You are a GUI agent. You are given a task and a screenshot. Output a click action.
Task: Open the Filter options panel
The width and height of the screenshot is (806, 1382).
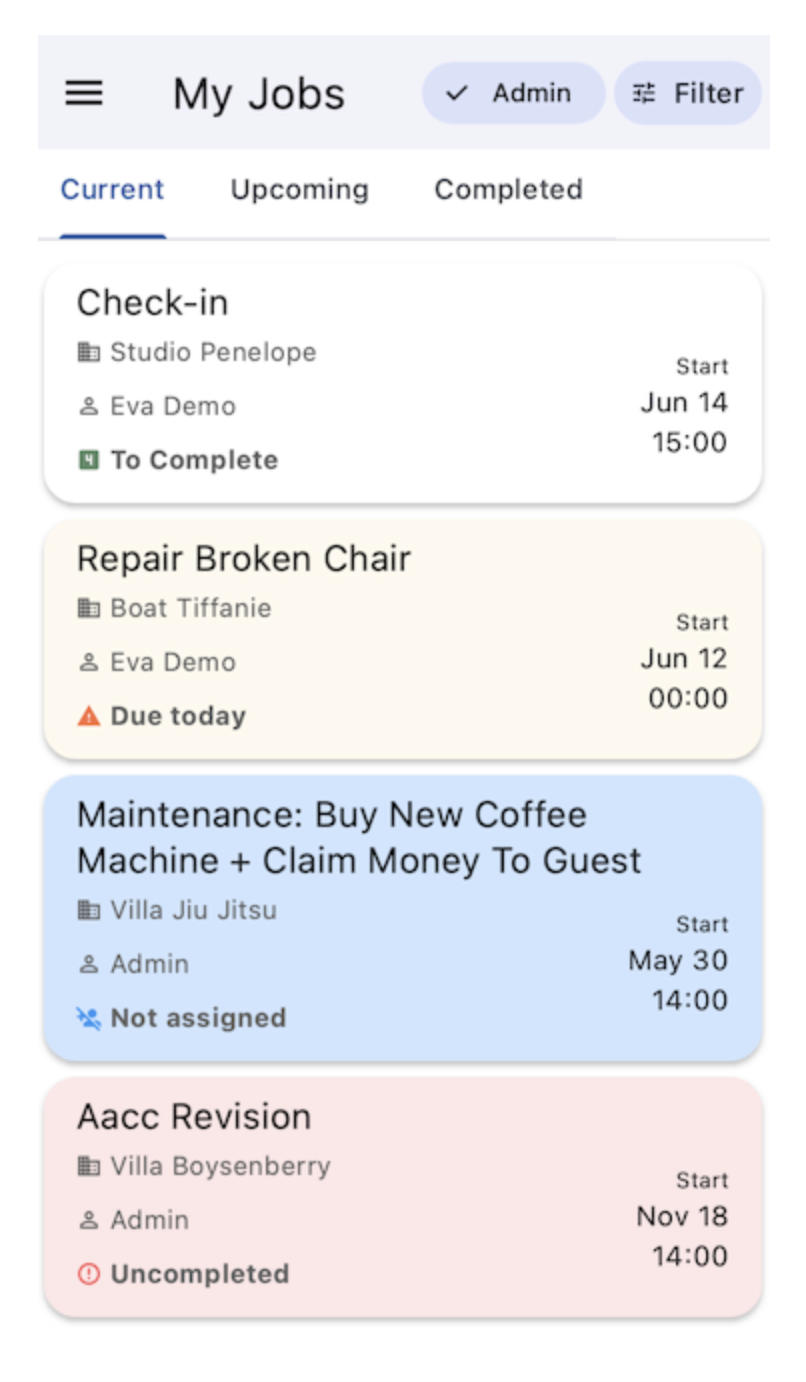pyautogui.click(x=688, y=93)
